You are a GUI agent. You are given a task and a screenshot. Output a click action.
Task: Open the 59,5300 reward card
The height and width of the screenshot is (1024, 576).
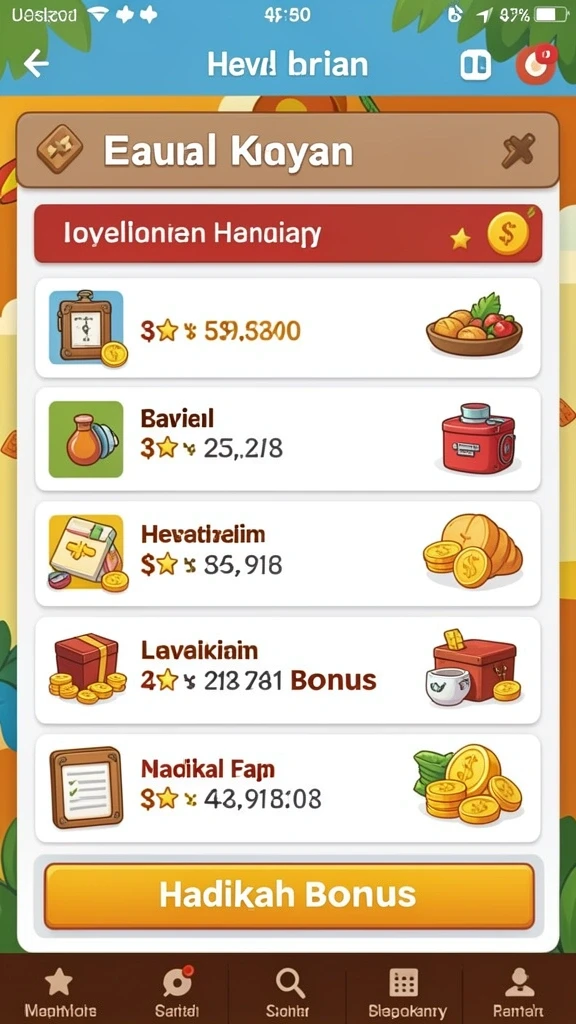287,328
